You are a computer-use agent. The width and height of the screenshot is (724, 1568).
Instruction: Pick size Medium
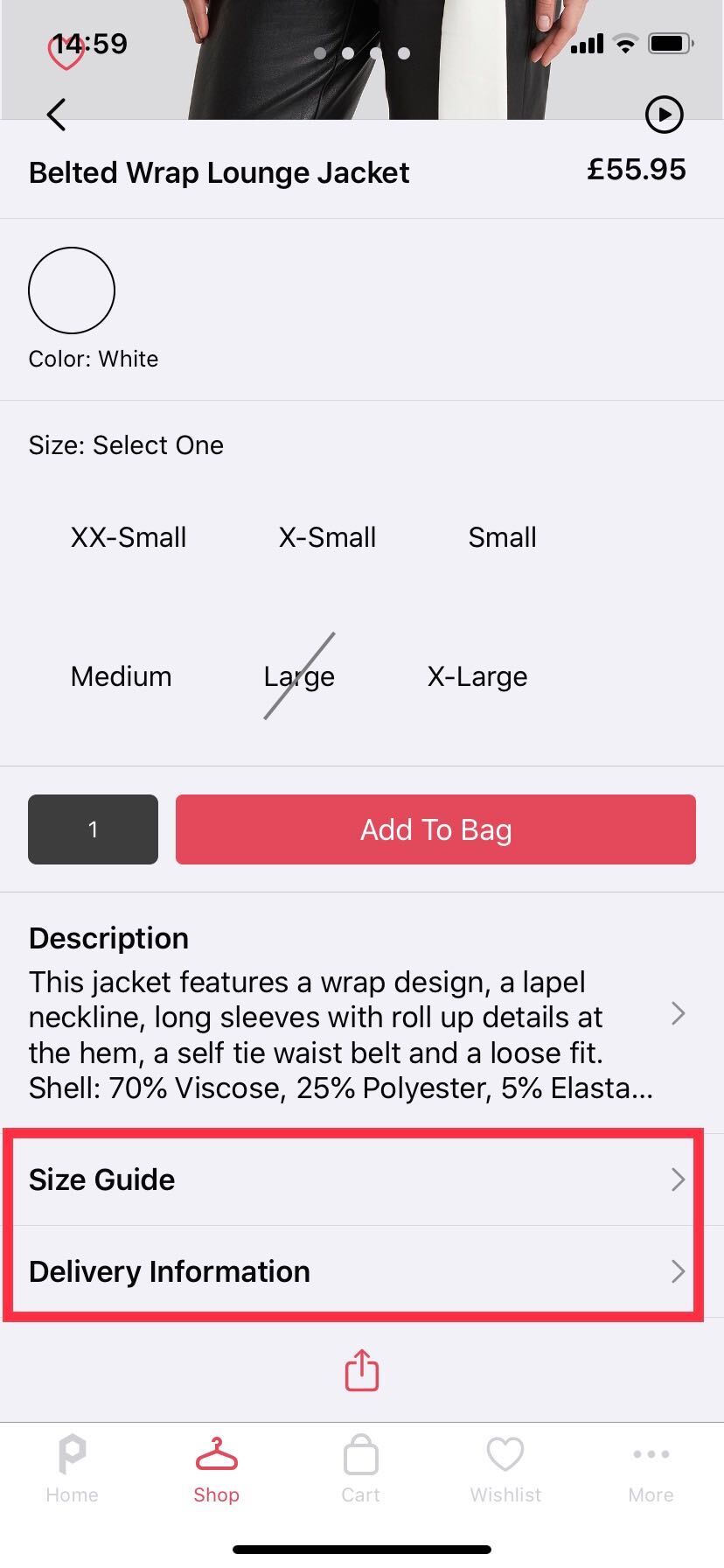pos(122,676)
